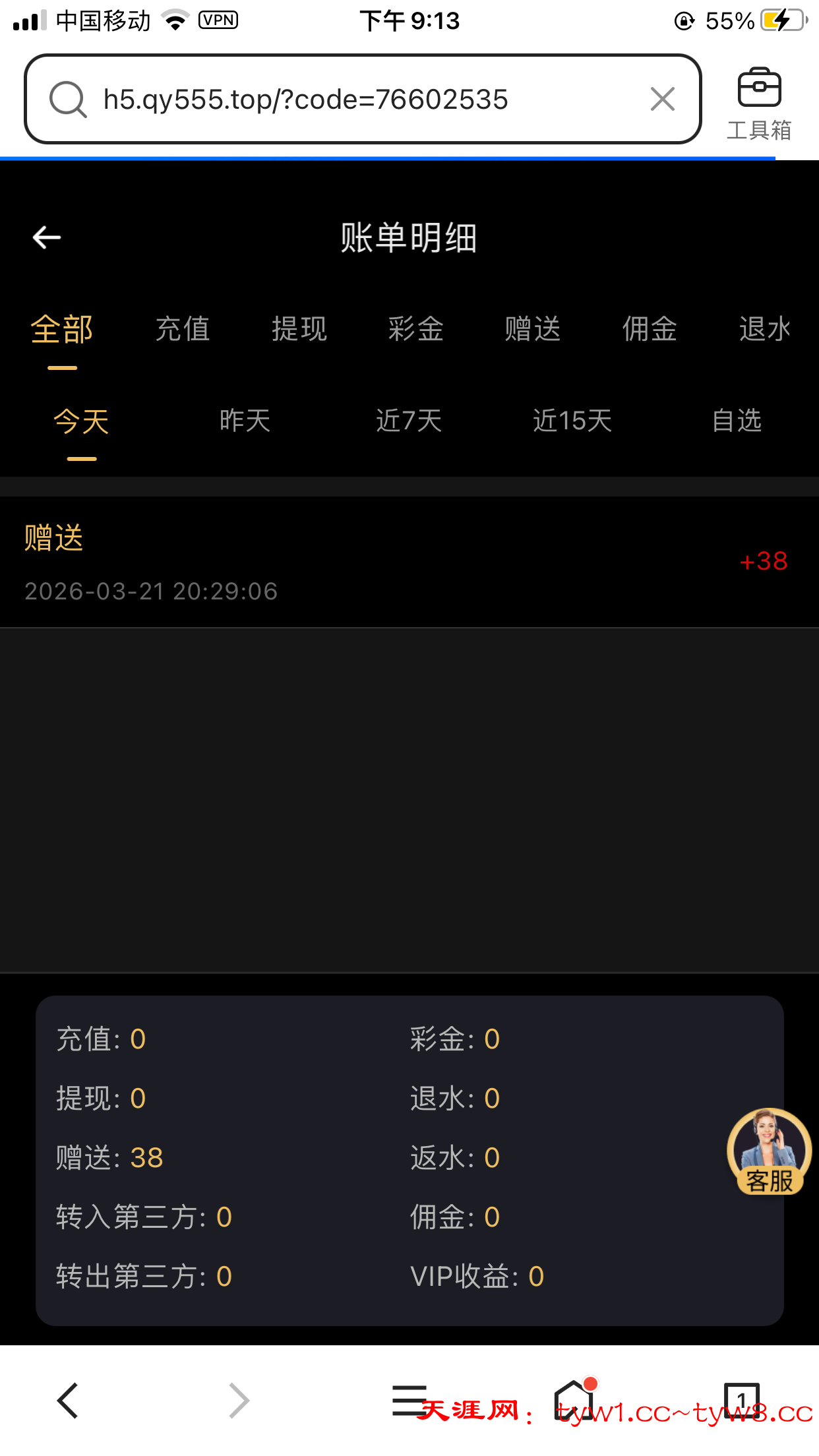Filter records by 近15天

click(x=572, y=421)
